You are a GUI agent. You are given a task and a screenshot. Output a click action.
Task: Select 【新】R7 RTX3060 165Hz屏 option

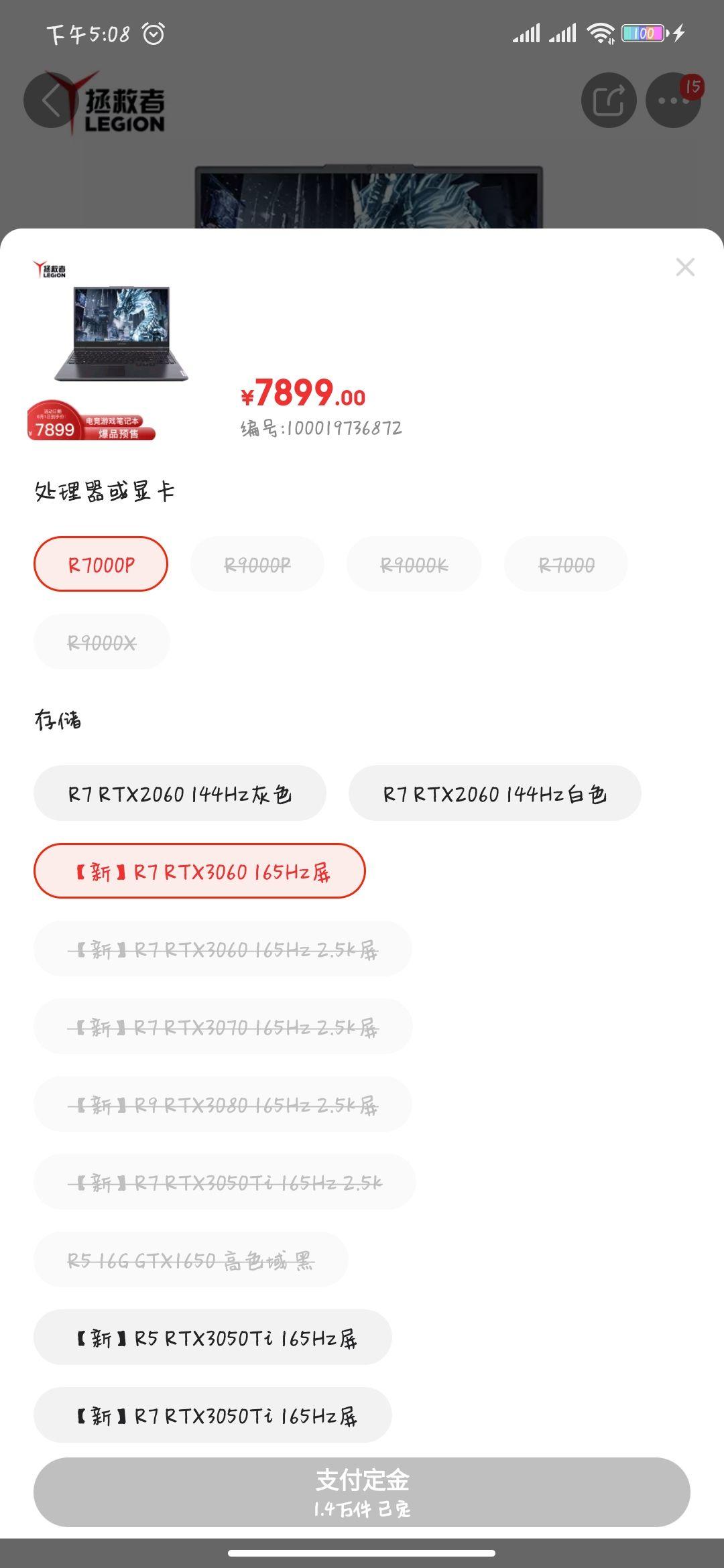pyautogui.click(x=200, y=871)
